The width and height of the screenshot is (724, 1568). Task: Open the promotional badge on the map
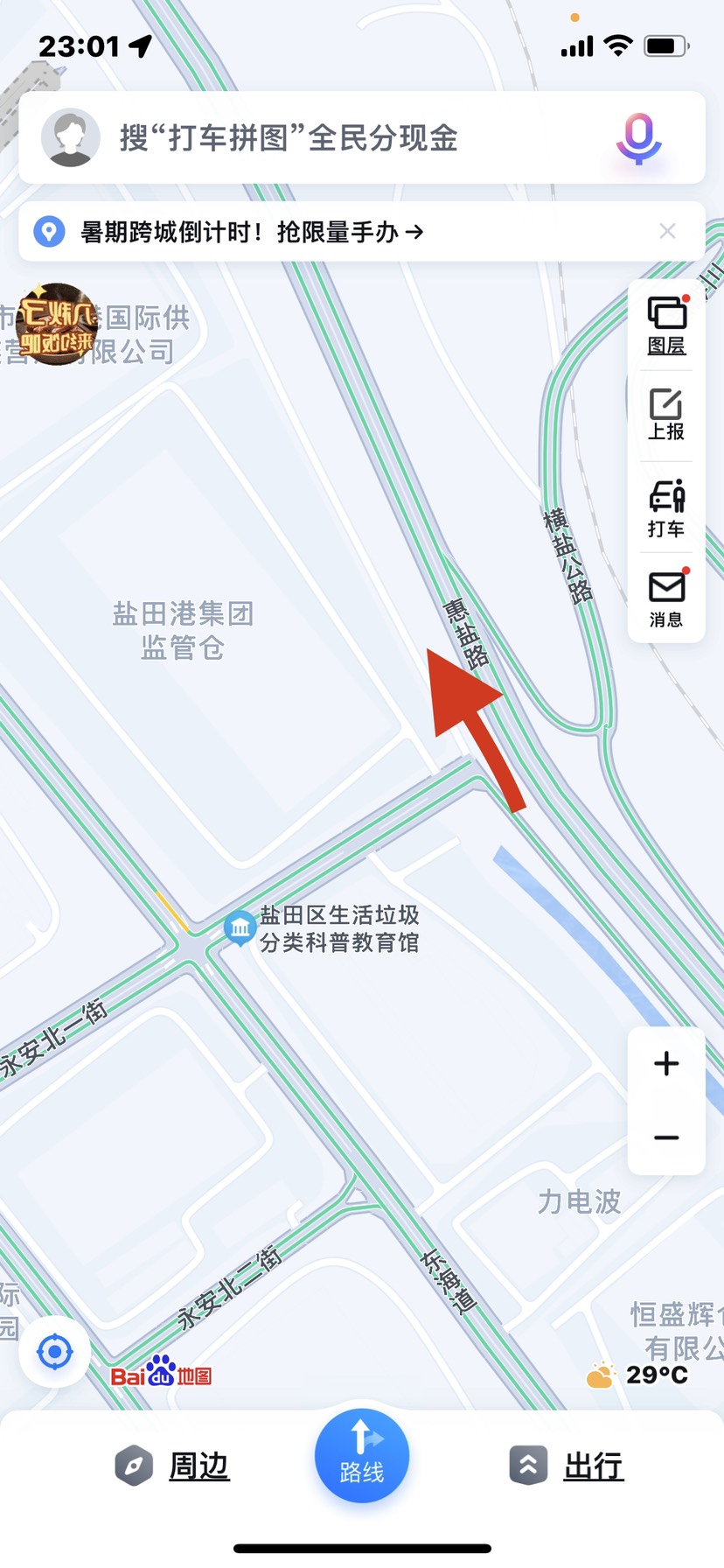(57, 324)
